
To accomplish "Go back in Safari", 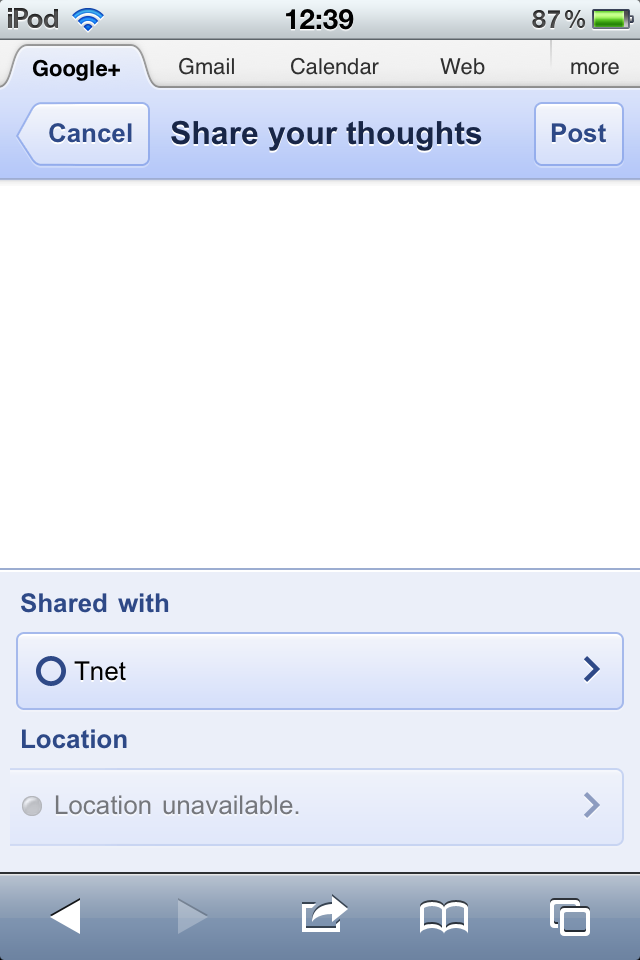I will point(65,915).
